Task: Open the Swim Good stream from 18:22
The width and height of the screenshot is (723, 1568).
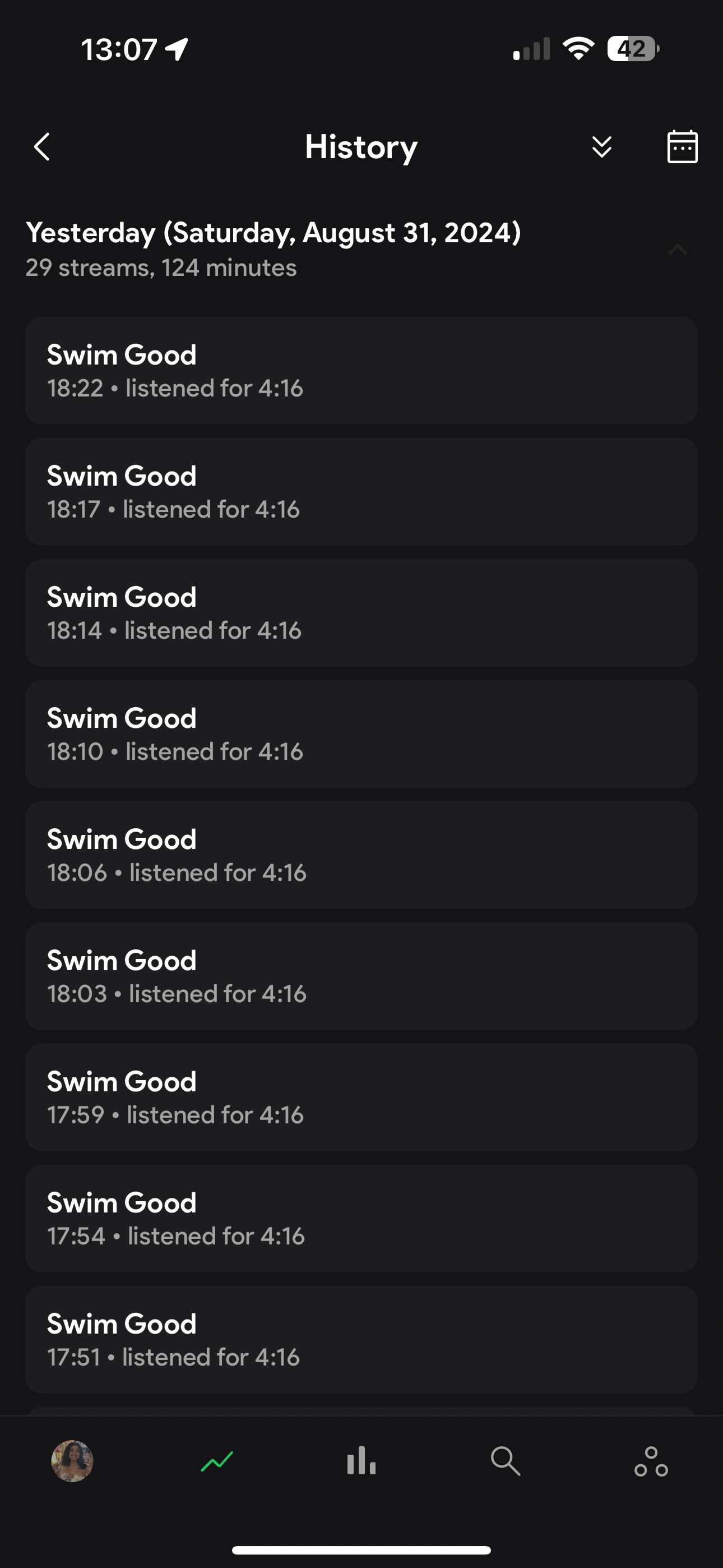Action: pos(361,370)
